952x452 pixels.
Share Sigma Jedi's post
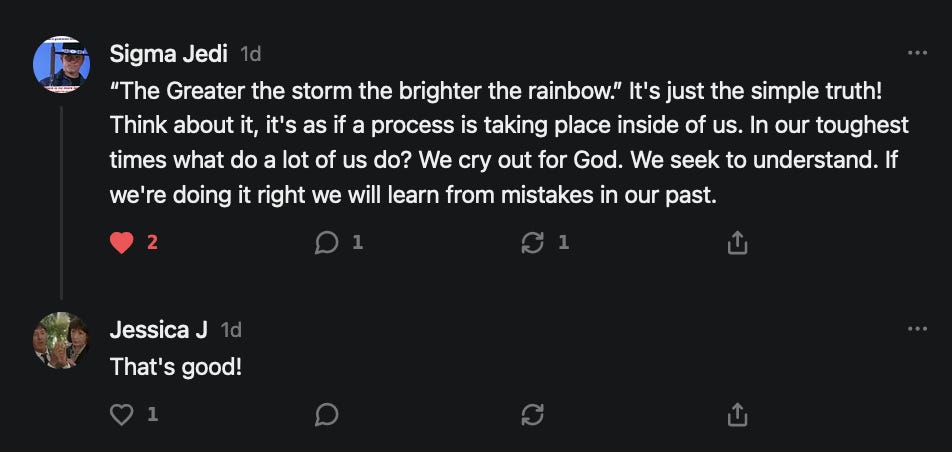(x=737, y=243)
